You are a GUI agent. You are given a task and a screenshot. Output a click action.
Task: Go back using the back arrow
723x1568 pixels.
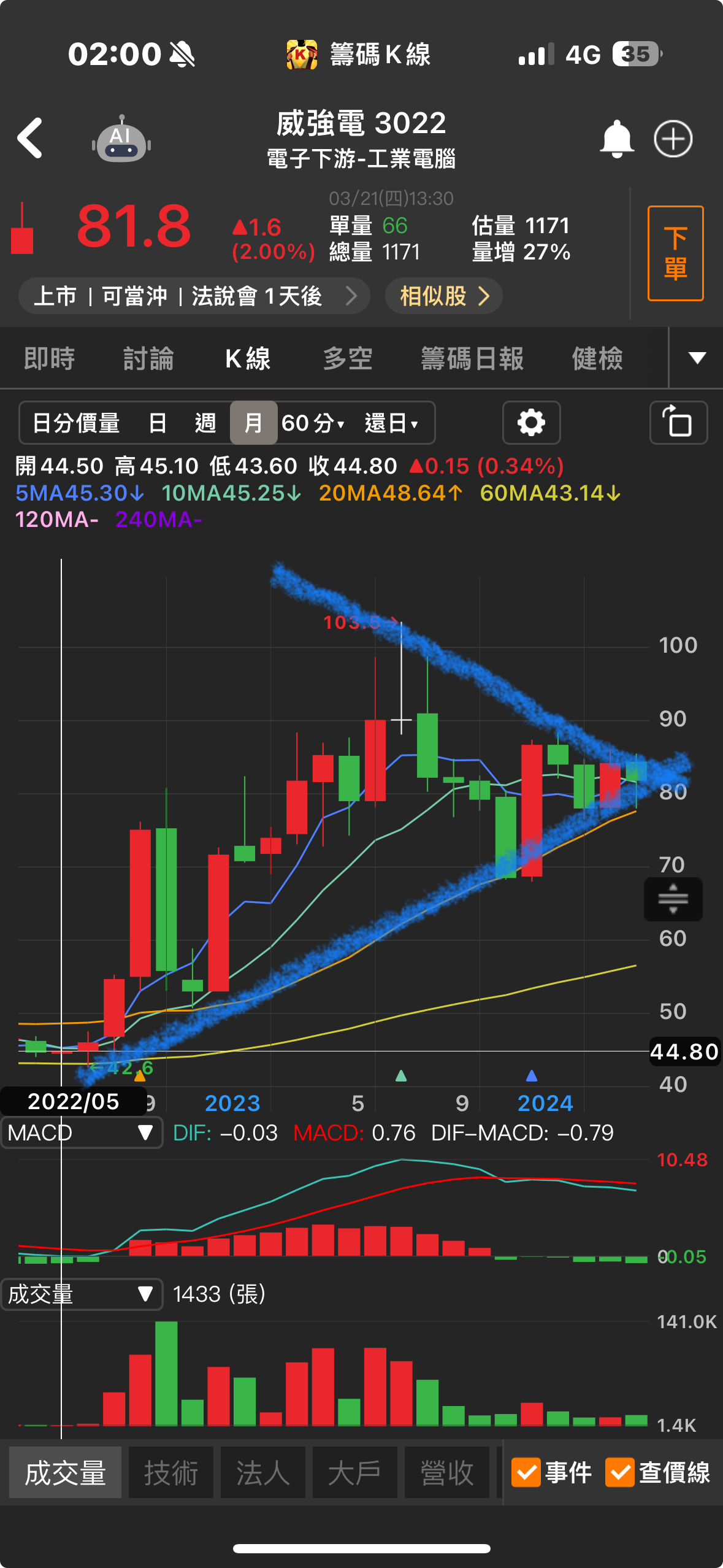point(31,139)
